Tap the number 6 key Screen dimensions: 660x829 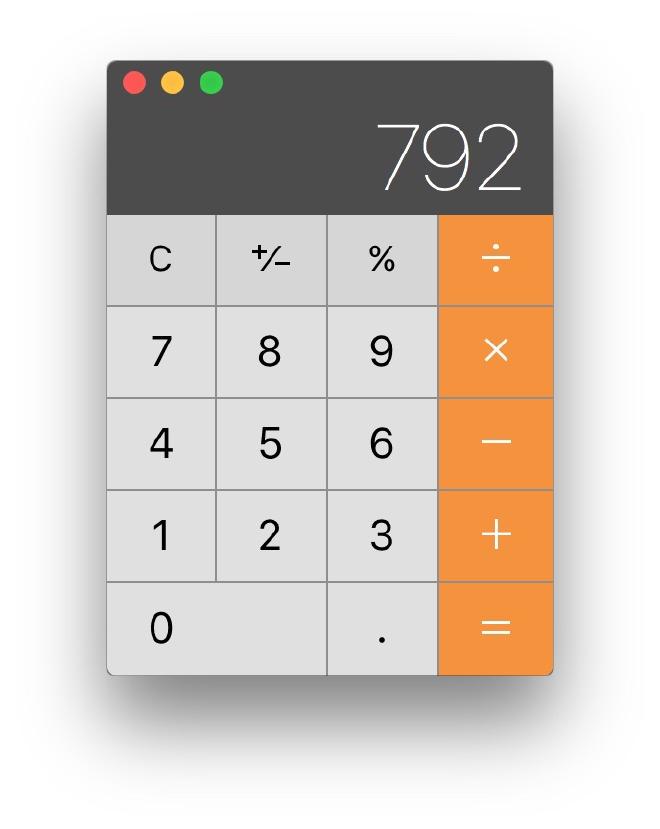click(381, 444)
